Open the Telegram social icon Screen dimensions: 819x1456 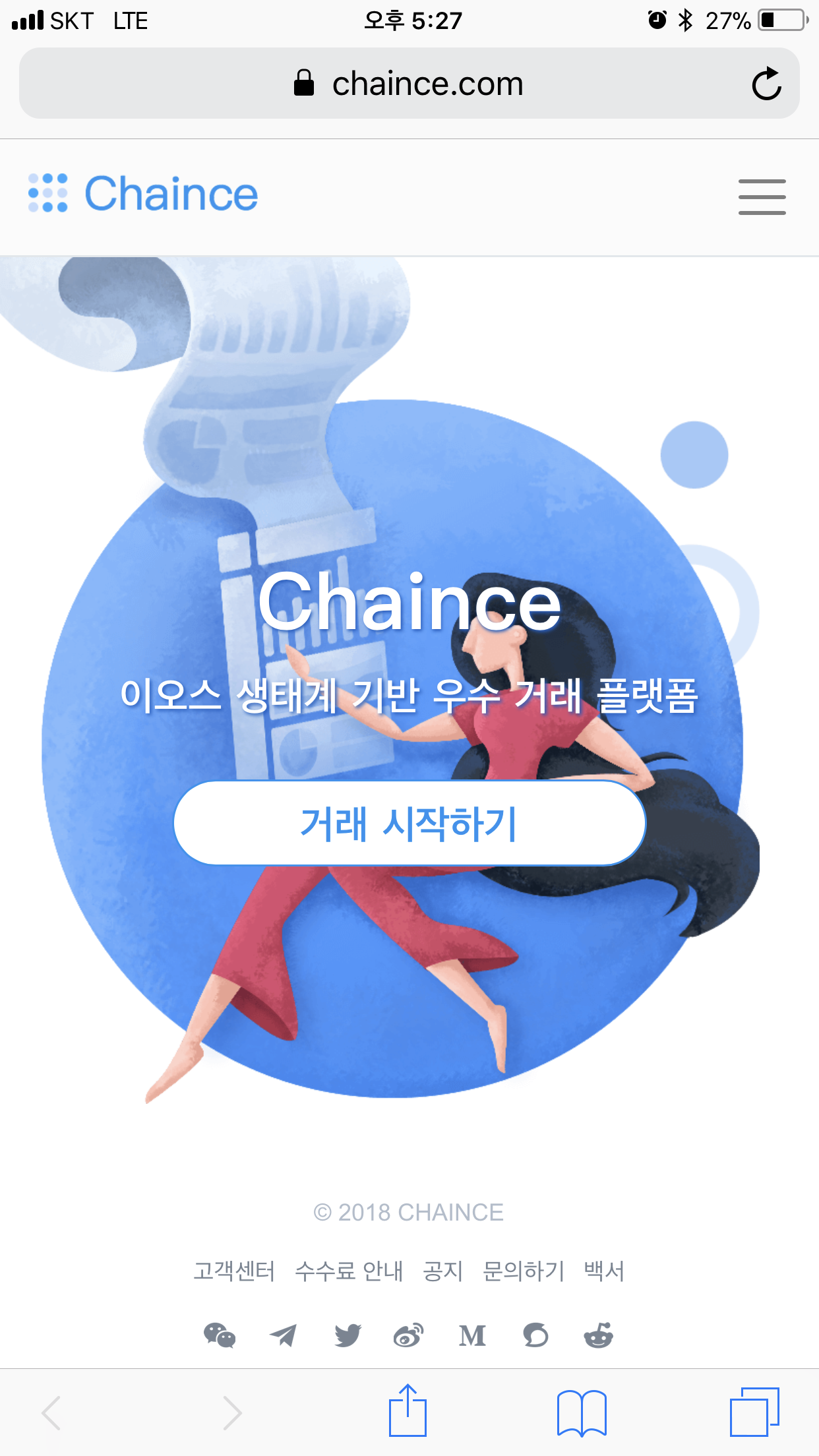click(x=284, y=1335)
